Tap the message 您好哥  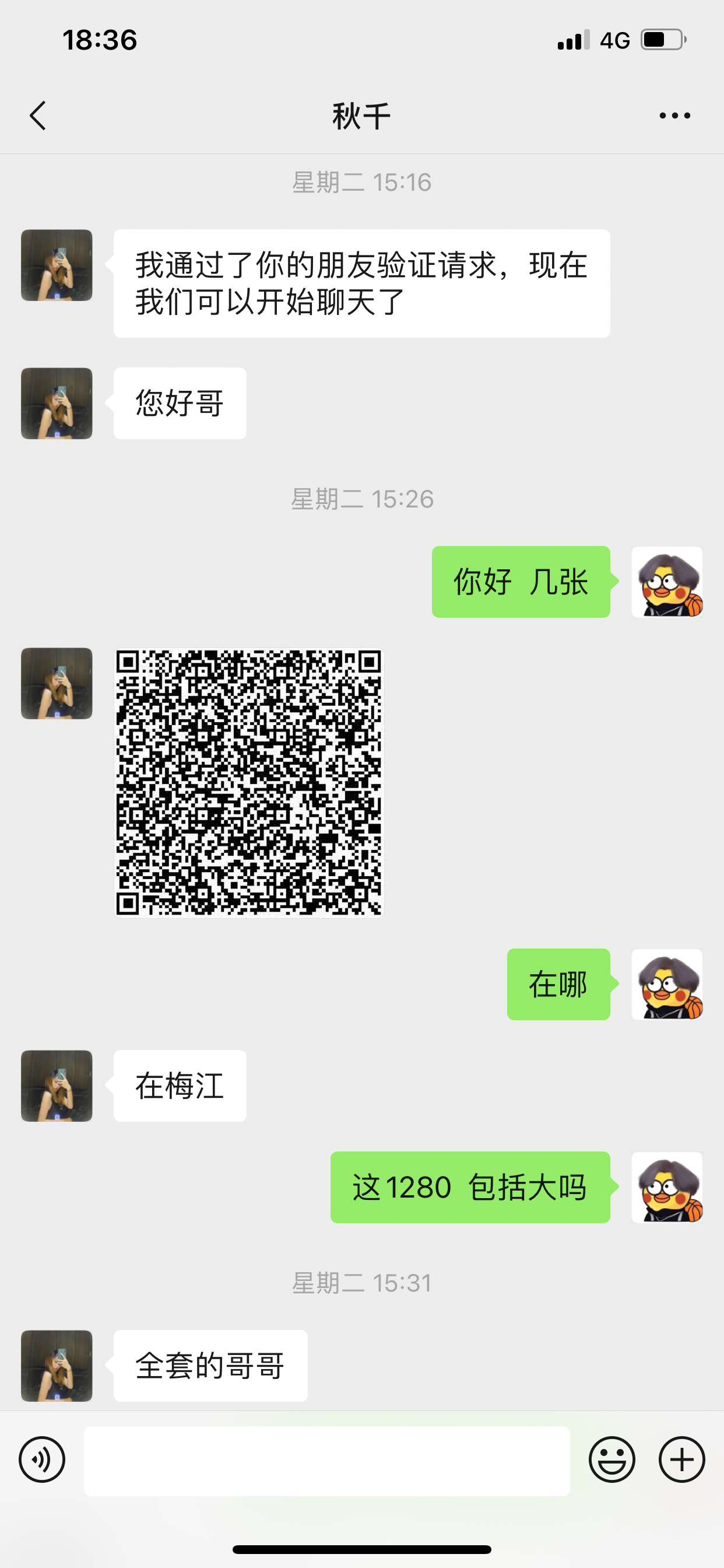tap(178, 402)
